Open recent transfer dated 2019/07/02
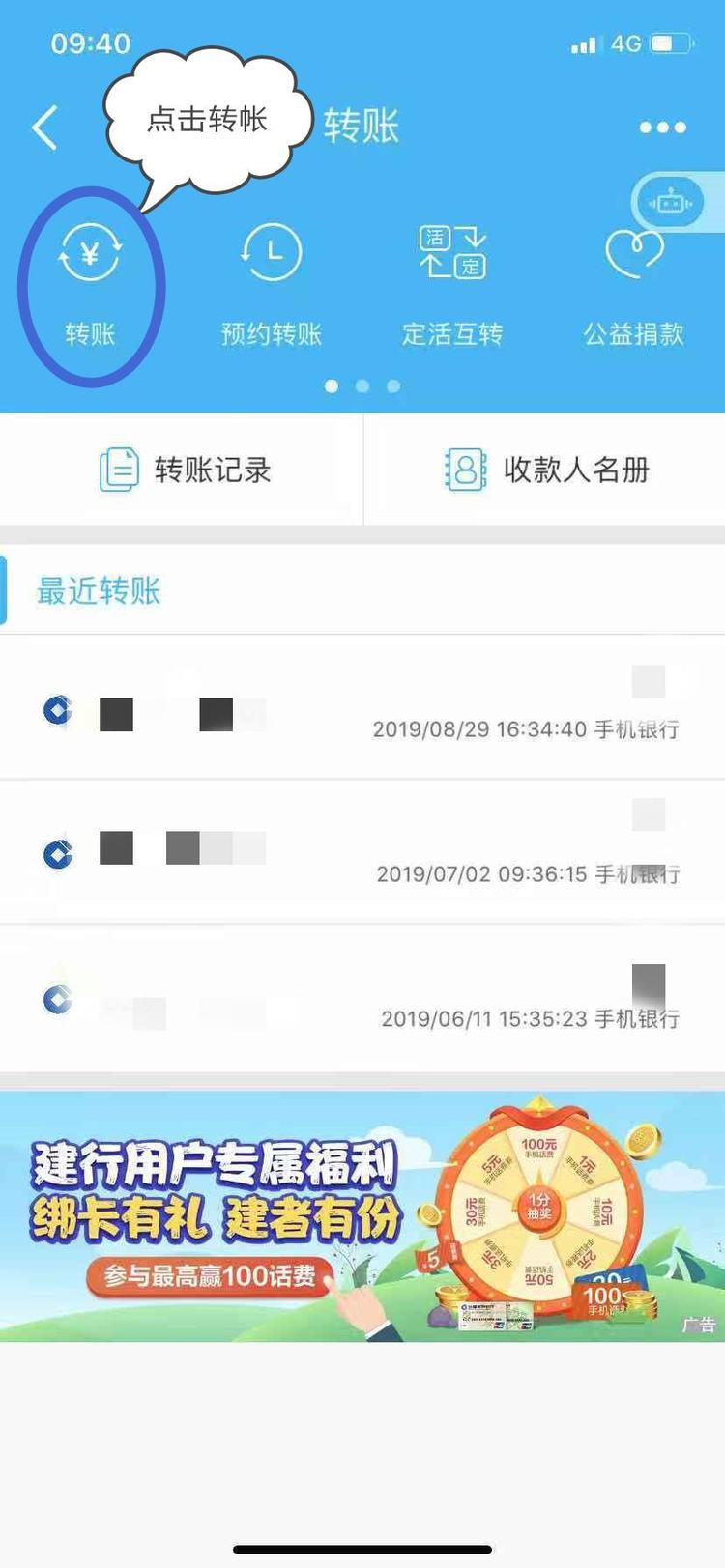Viewport: 725px width, 1568px height. tap(362, 853)
